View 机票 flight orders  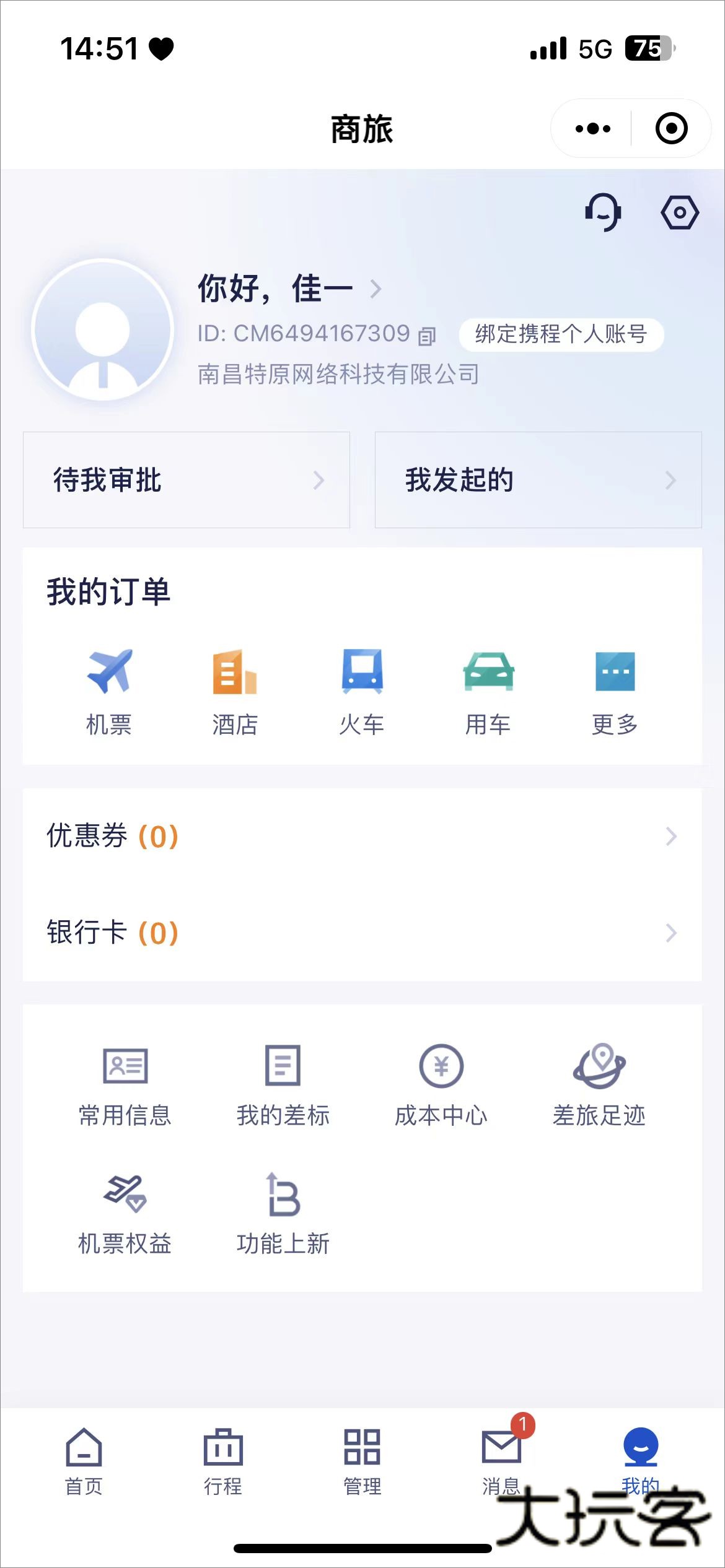pos(109,691)
